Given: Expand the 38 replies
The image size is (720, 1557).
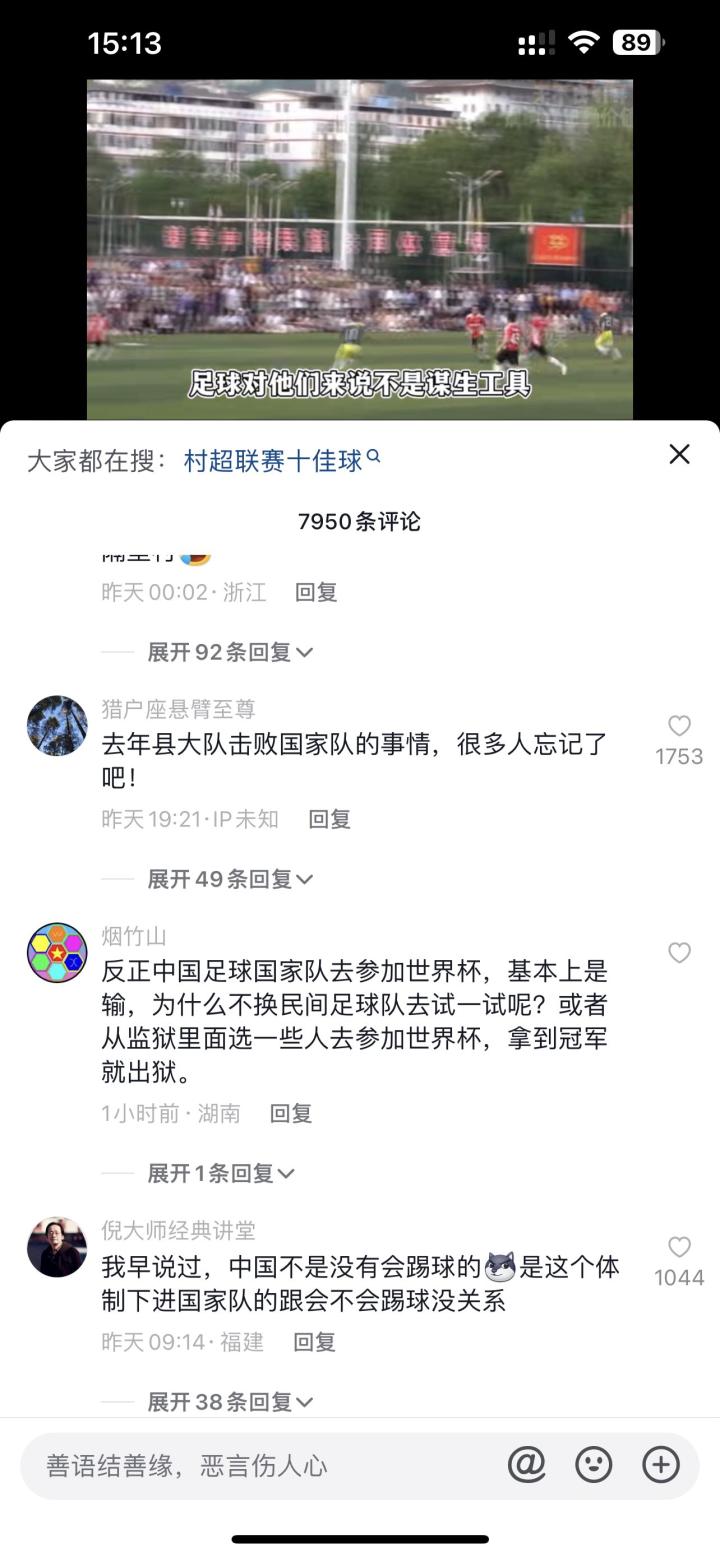Looking at the screenshot, I should tap(229, 1402).
